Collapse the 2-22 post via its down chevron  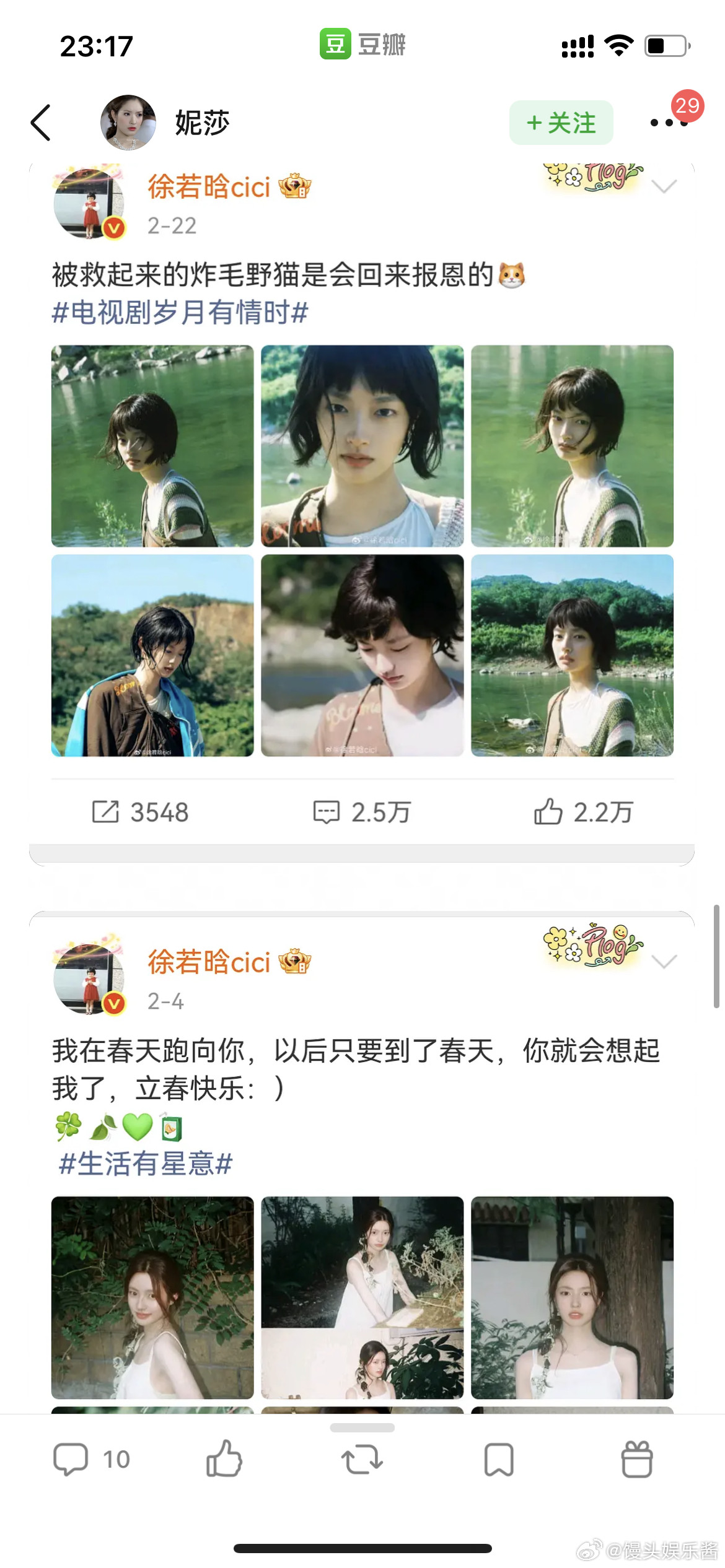click(x=665, y=186)
